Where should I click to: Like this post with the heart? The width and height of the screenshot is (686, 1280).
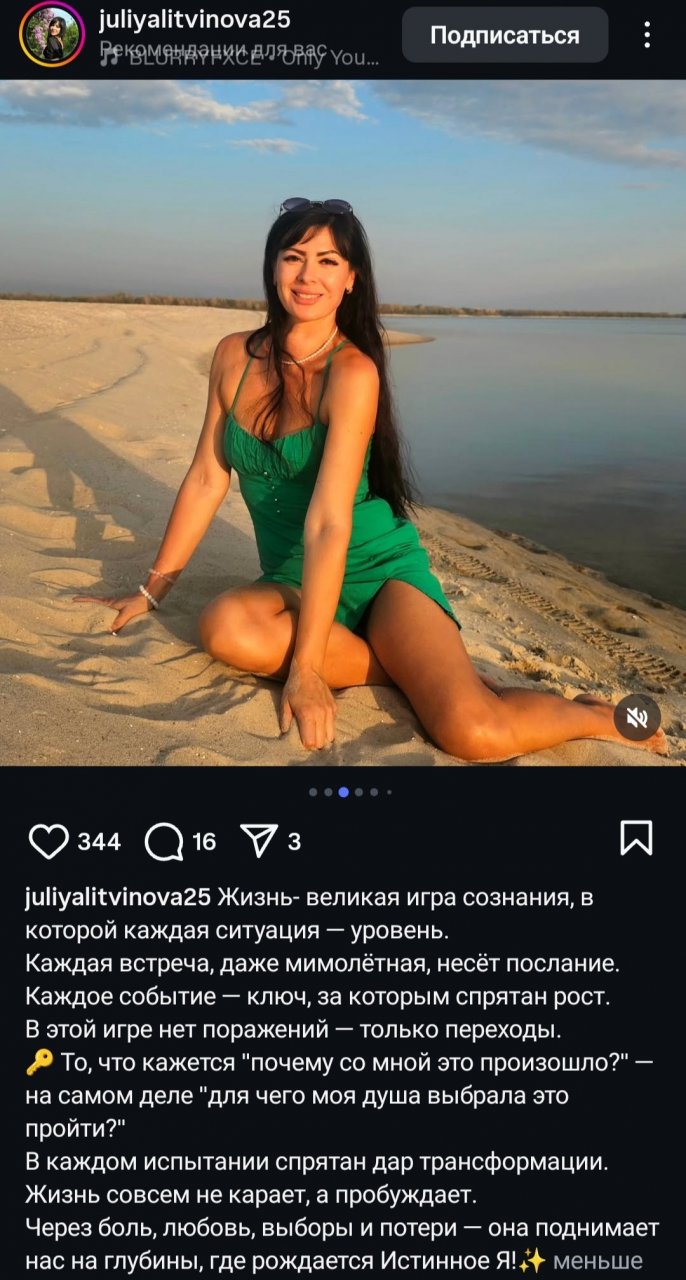pyautogui.click(x=48, y=841)
